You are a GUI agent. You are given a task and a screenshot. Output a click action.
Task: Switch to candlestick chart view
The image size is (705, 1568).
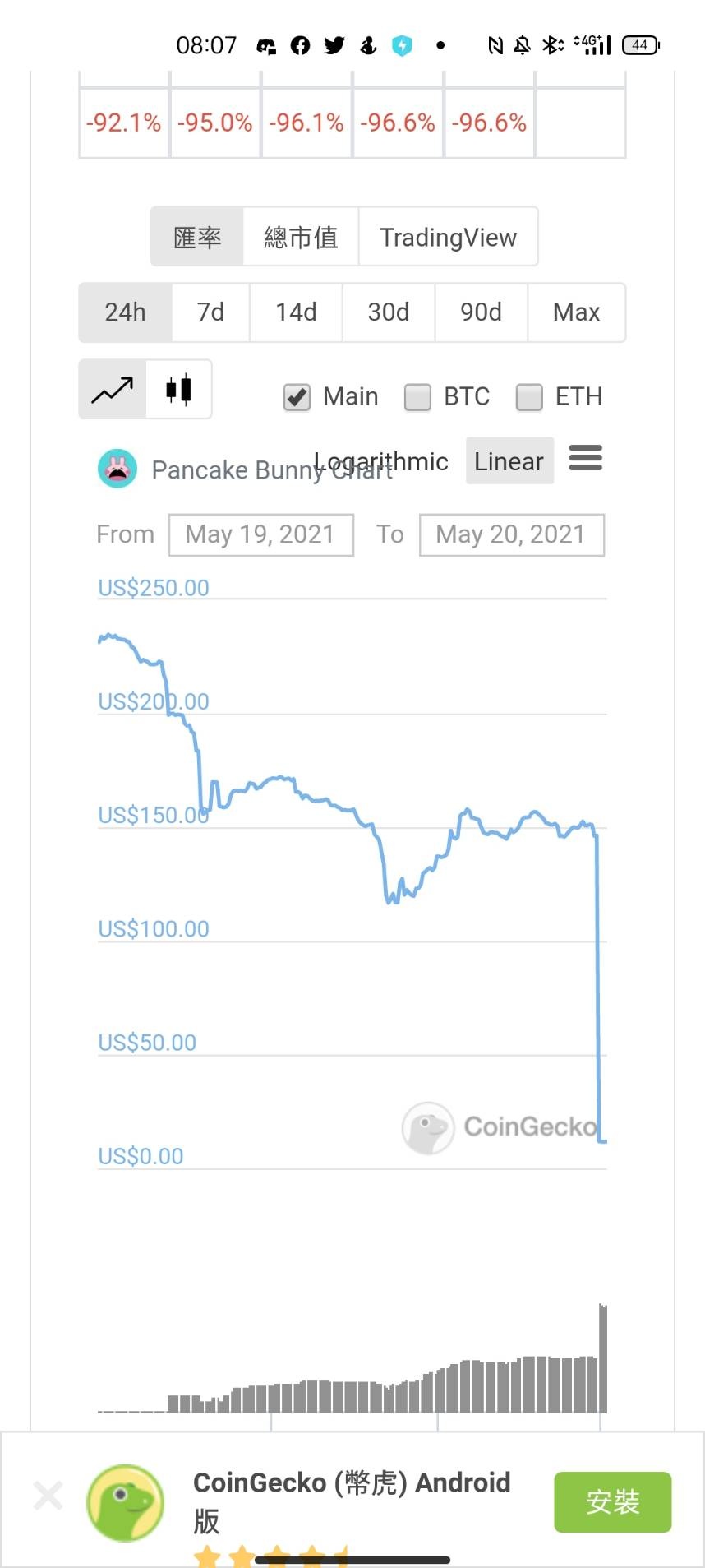click(x=178, y=389)
